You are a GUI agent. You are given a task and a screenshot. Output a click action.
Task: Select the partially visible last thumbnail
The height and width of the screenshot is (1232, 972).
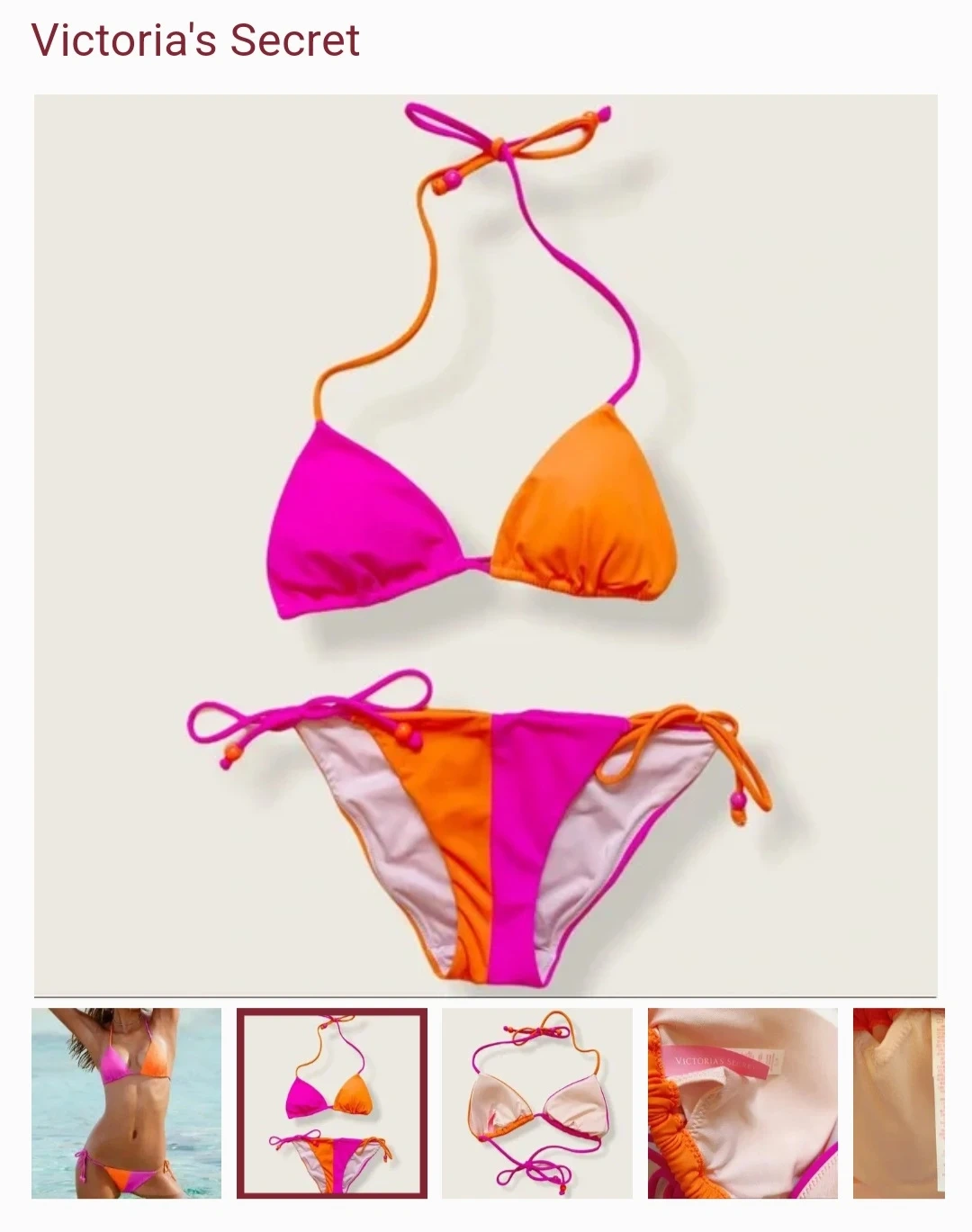pyautogui.click(x=898, y=1103)
